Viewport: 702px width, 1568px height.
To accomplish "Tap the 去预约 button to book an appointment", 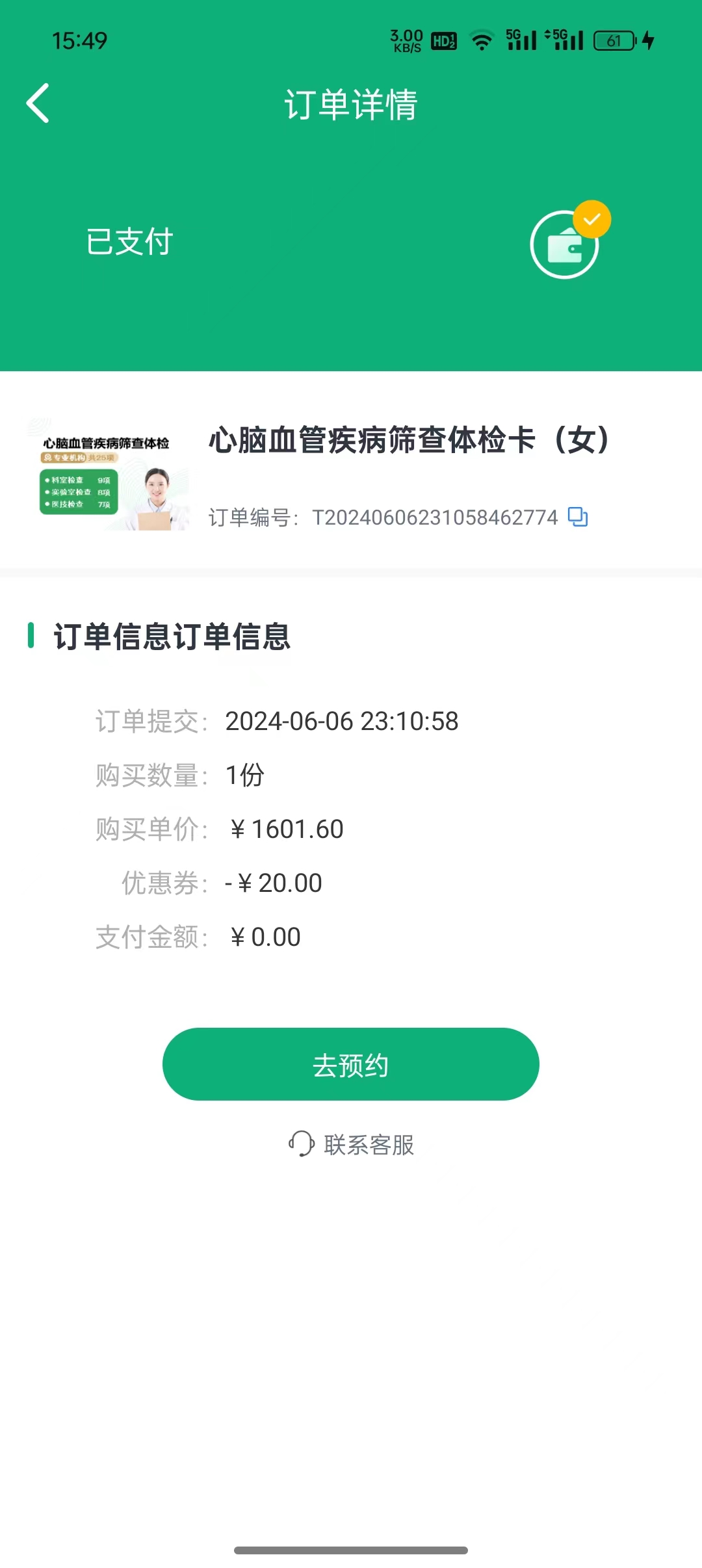I will [x=351, y=1064].
